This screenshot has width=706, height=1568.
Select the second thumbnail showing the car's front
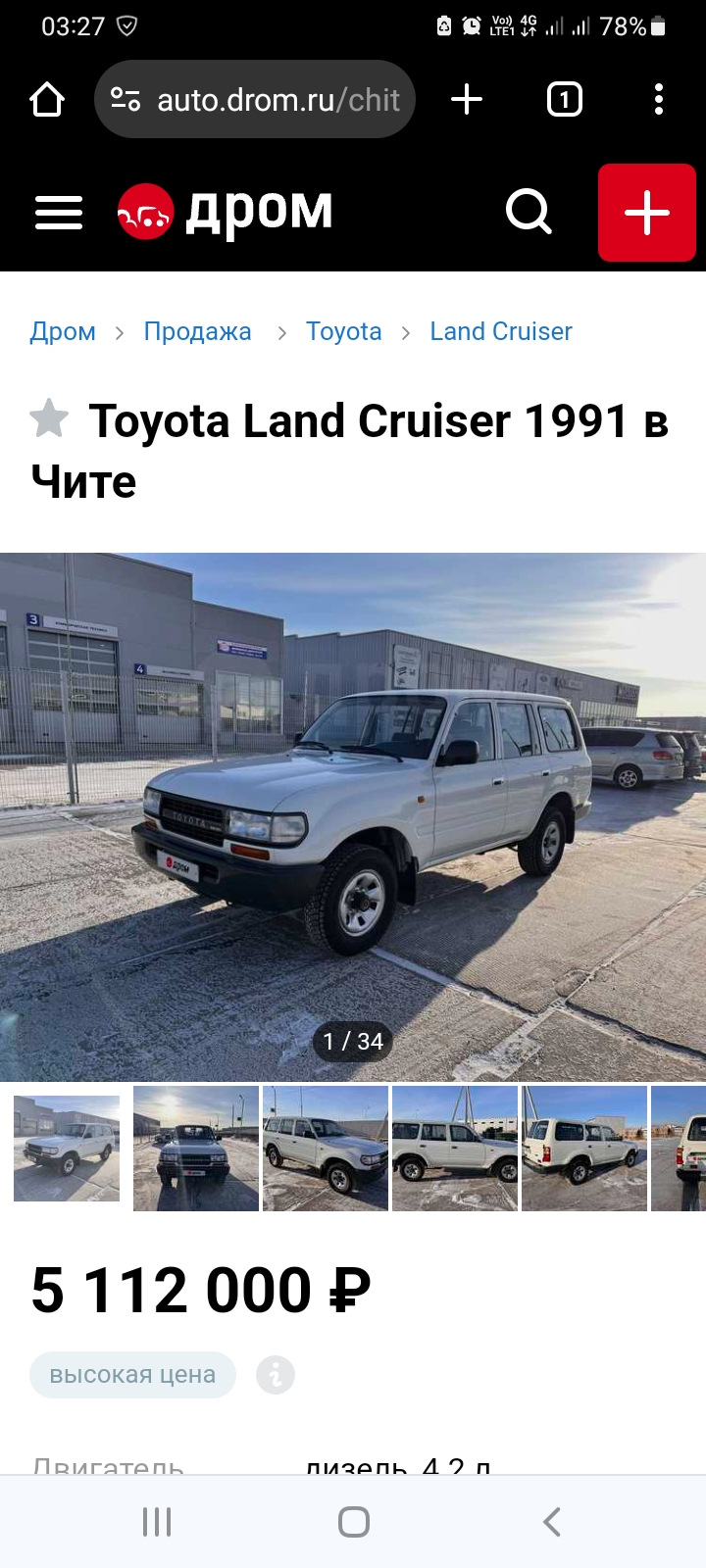(x=196, y=1148)
